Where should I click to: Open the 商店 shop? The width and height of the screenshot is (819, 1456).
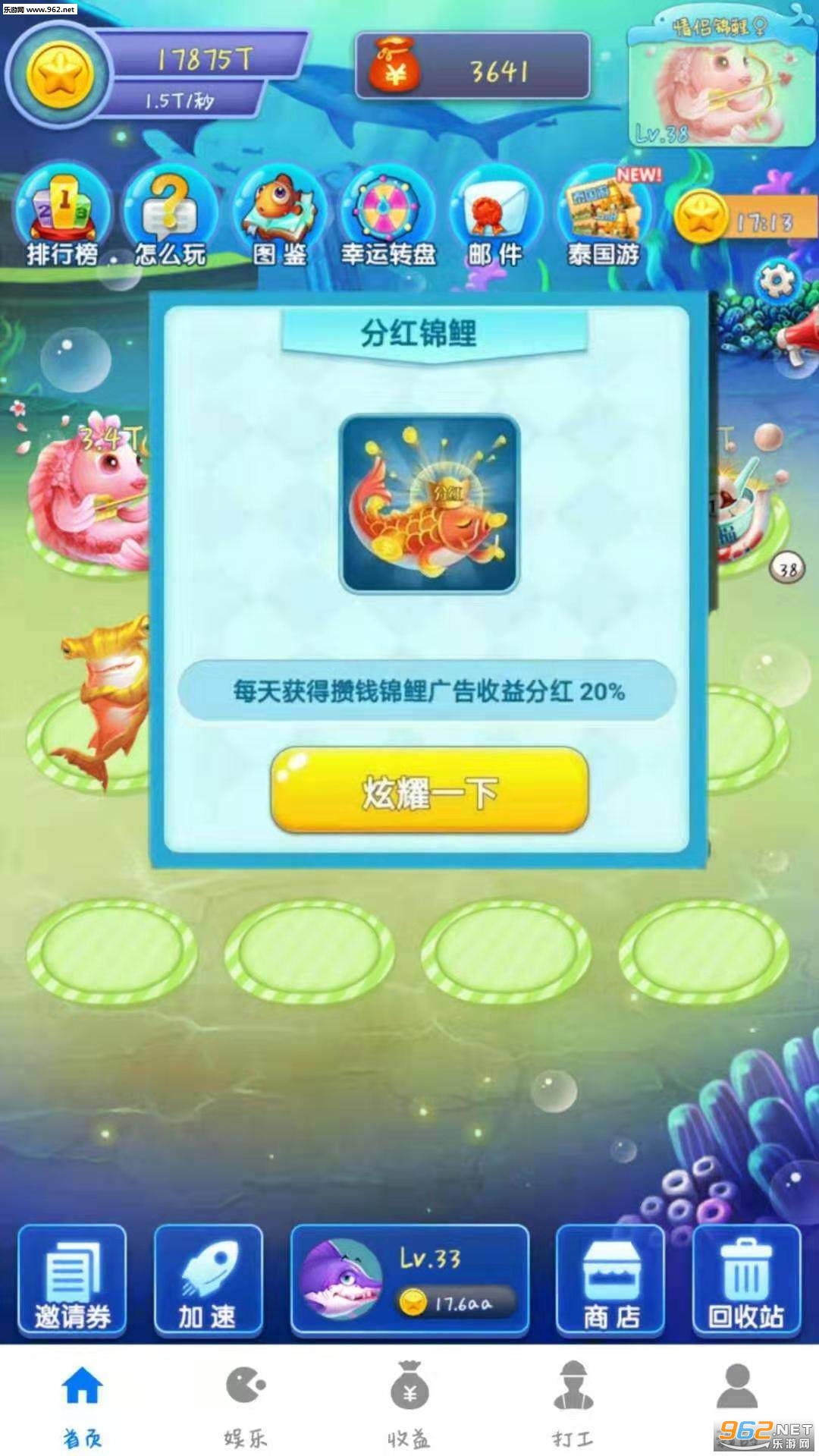point(610,1281)
